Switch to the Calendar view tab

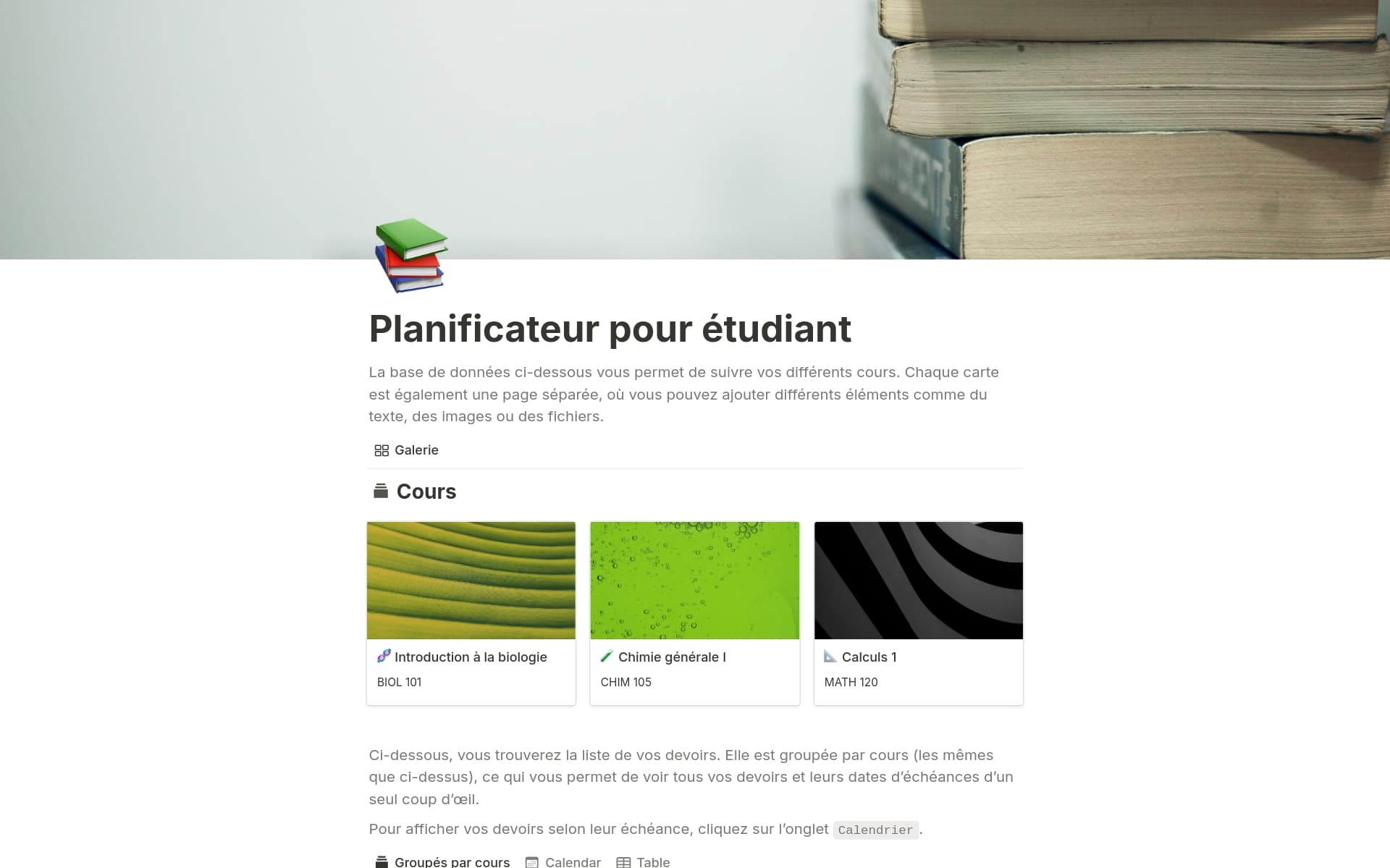click(x=563, y=861)
